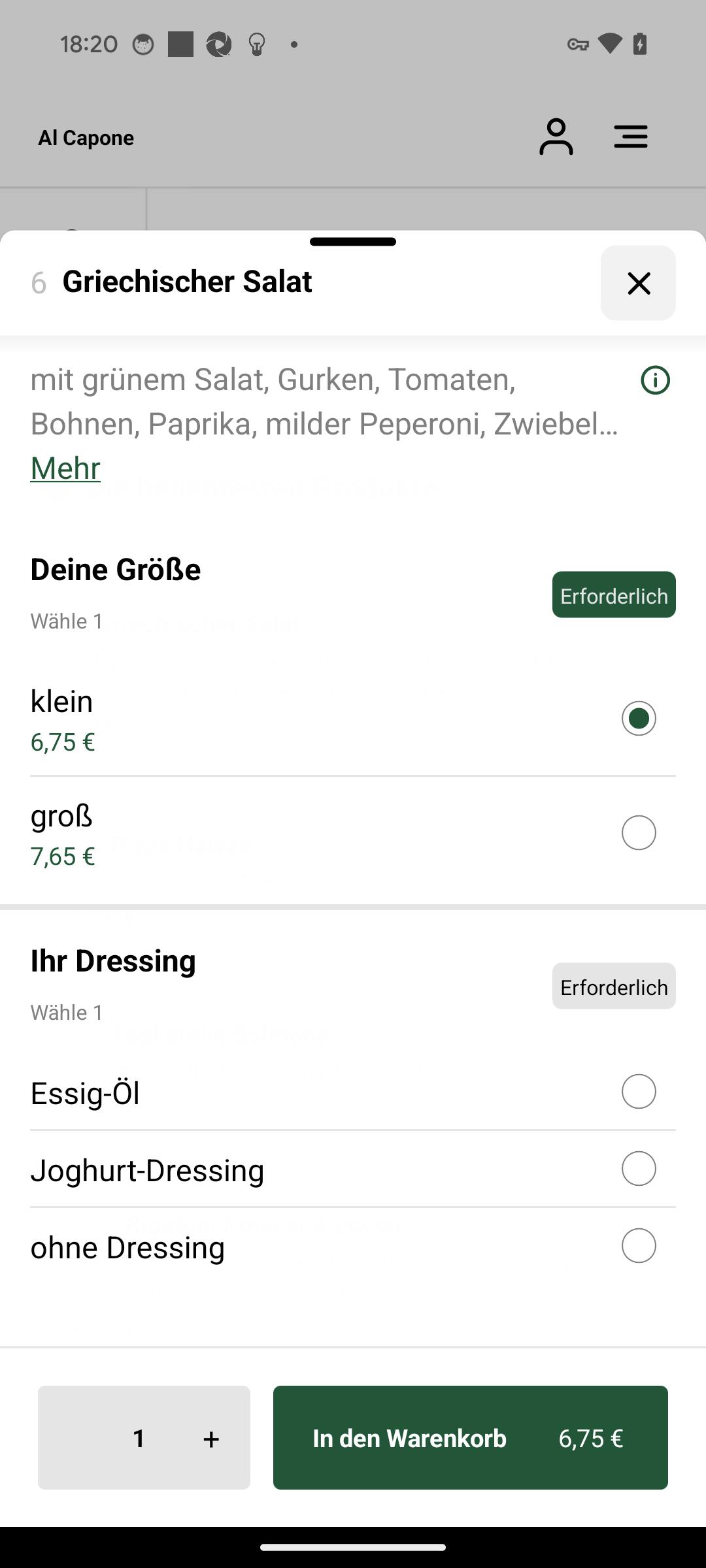Pick Essig-Öl as dressing
The height and width of the screenshot is (1568, 706).
[353, 1092]
